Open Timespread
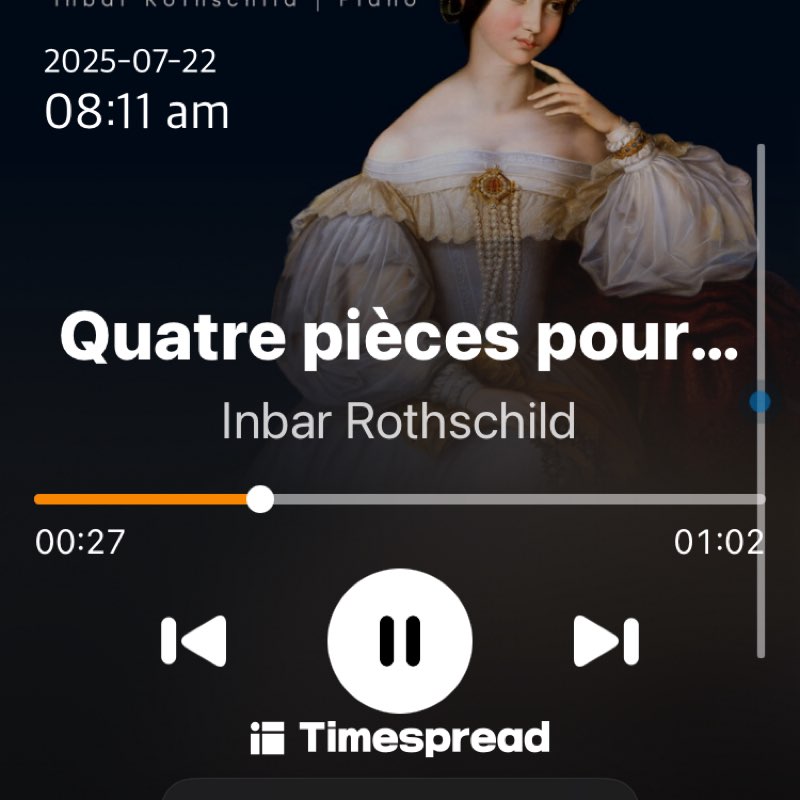The image size is (800, 800). (x=400, y=739)
